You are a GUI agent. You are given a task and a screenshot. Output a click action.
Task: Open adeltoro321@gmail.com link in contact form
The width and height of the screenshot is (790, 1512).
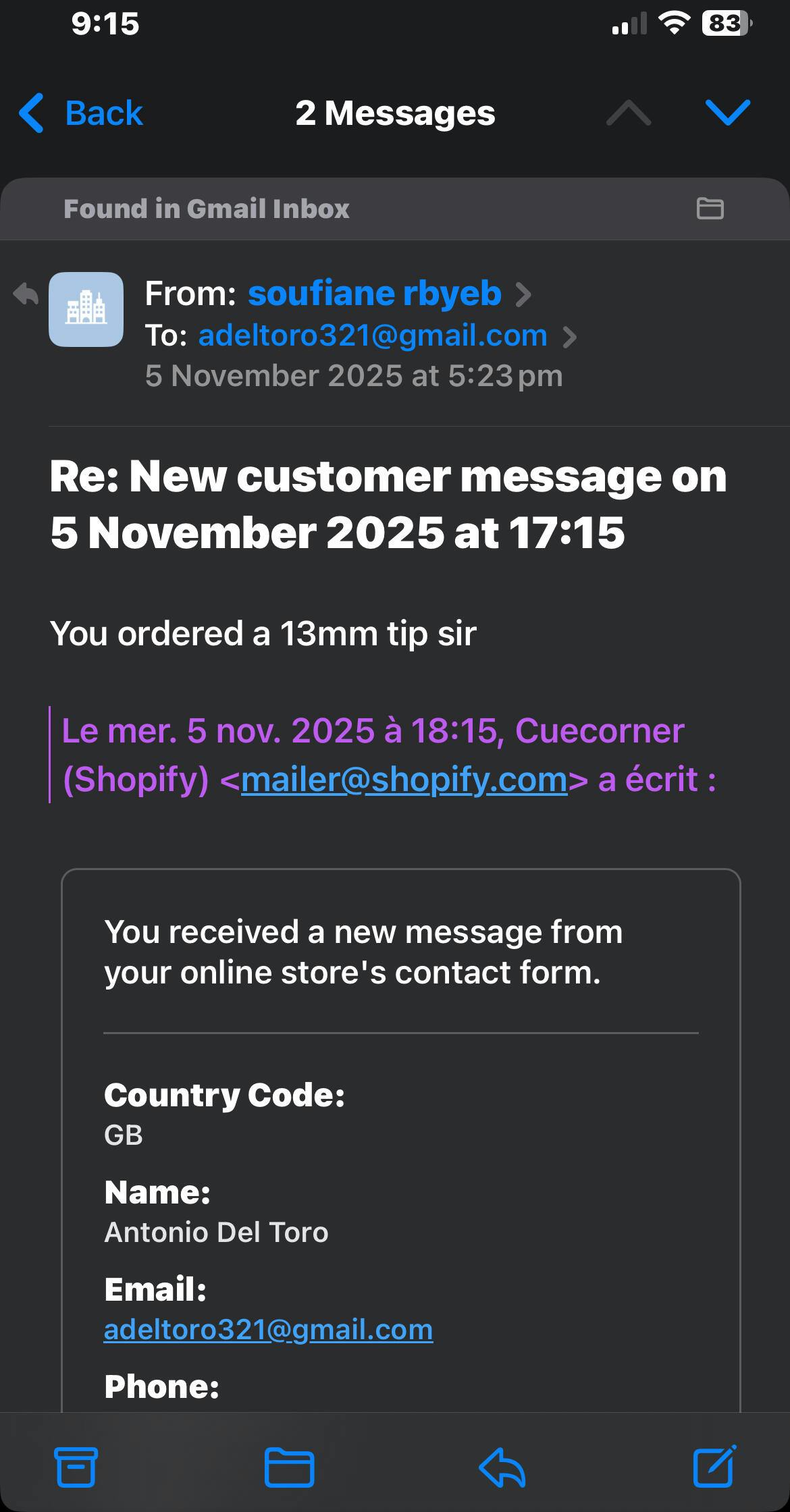click(x=268, y=1329)
